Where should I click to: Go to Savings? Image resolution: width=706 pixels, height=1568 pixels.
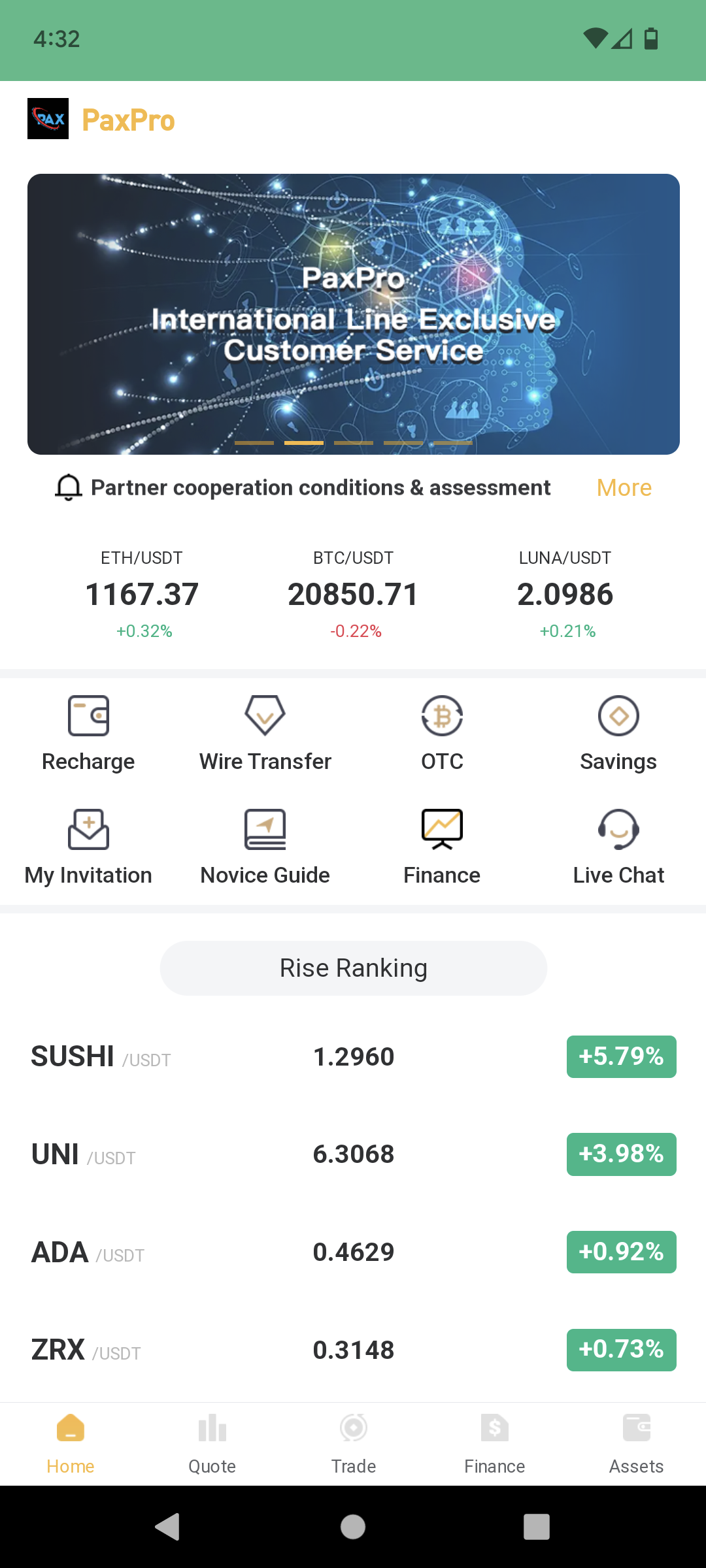[x=618, y=733]
